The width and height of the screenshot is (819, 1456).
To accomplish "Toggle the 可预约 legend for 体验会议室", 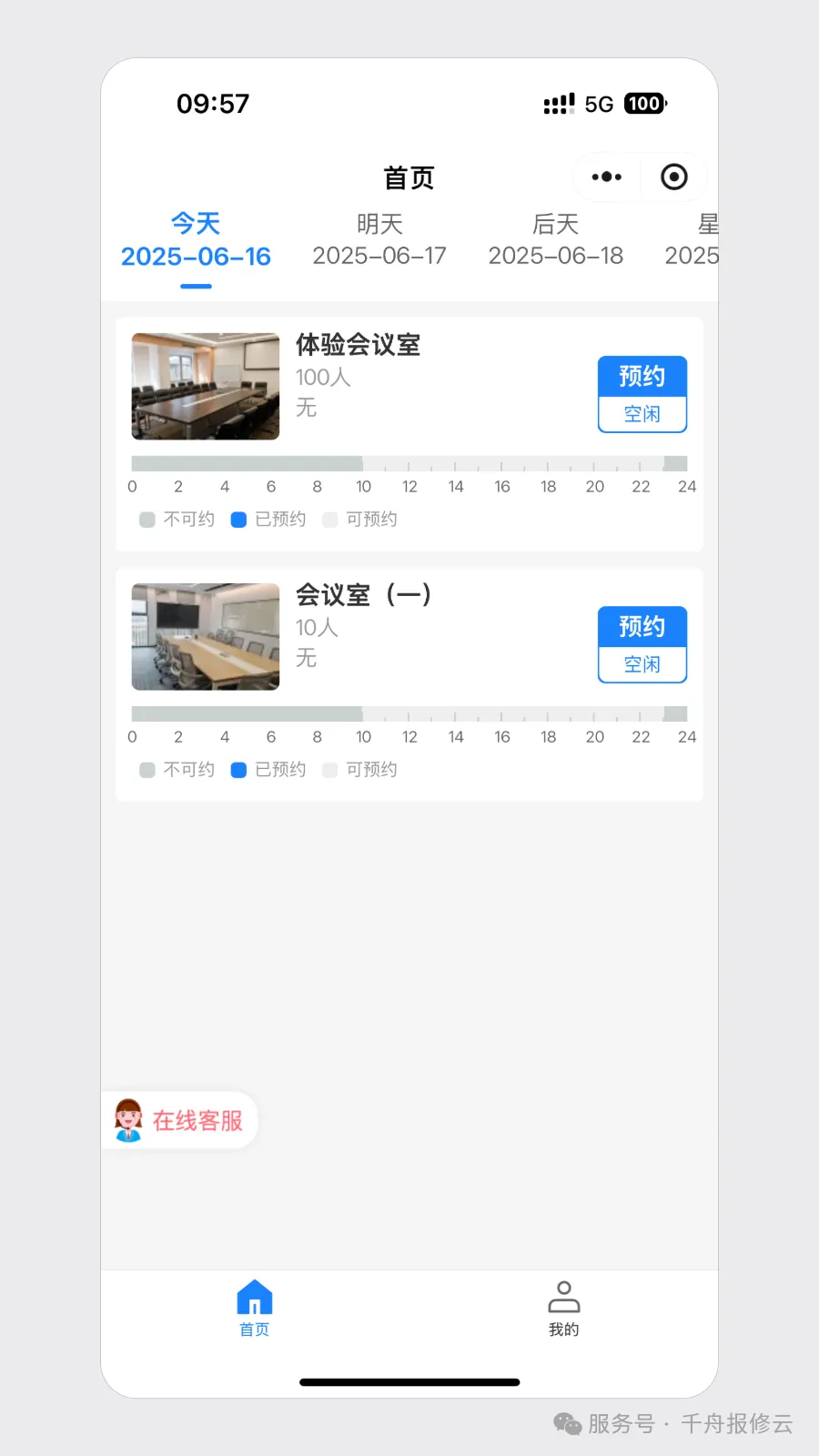I will tap(360, 519).
